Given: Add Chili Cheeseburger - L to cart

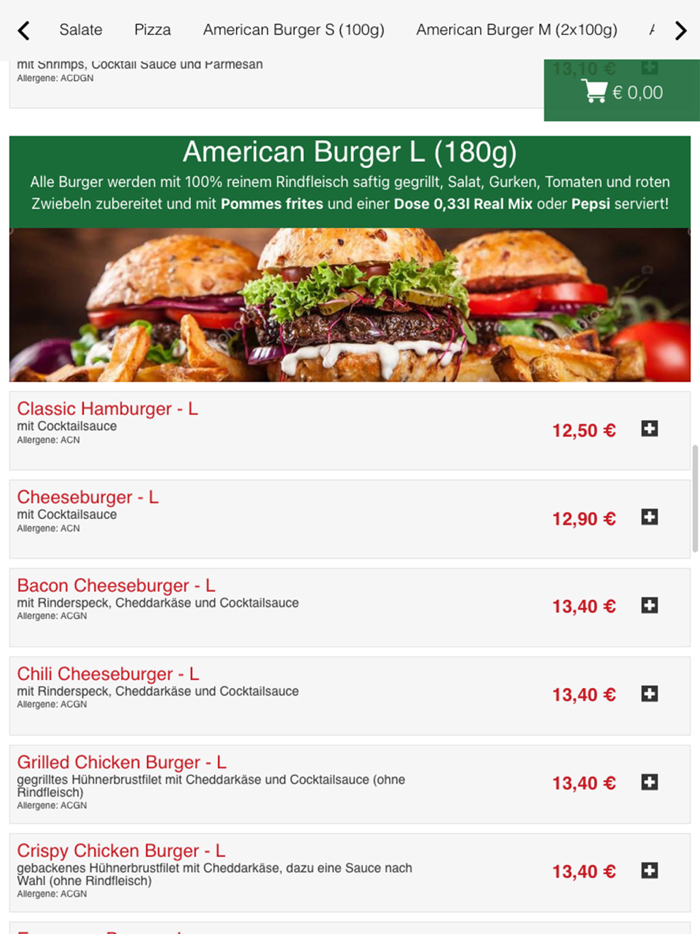Looking at the screenshot, I should pyautogui.click(x=649, y=693).
